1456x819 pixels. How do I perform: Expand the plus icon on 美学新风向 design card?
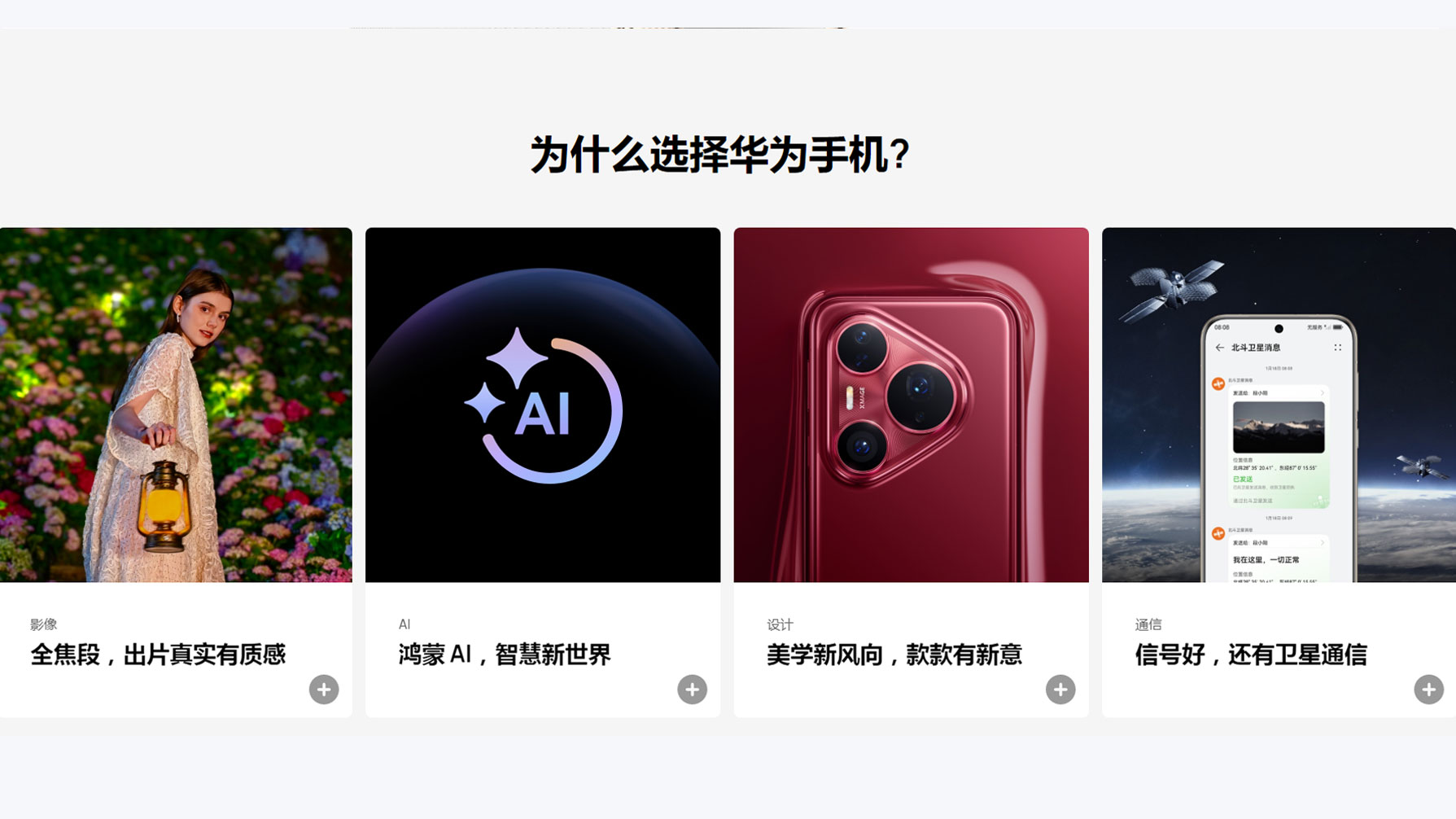1060,690
